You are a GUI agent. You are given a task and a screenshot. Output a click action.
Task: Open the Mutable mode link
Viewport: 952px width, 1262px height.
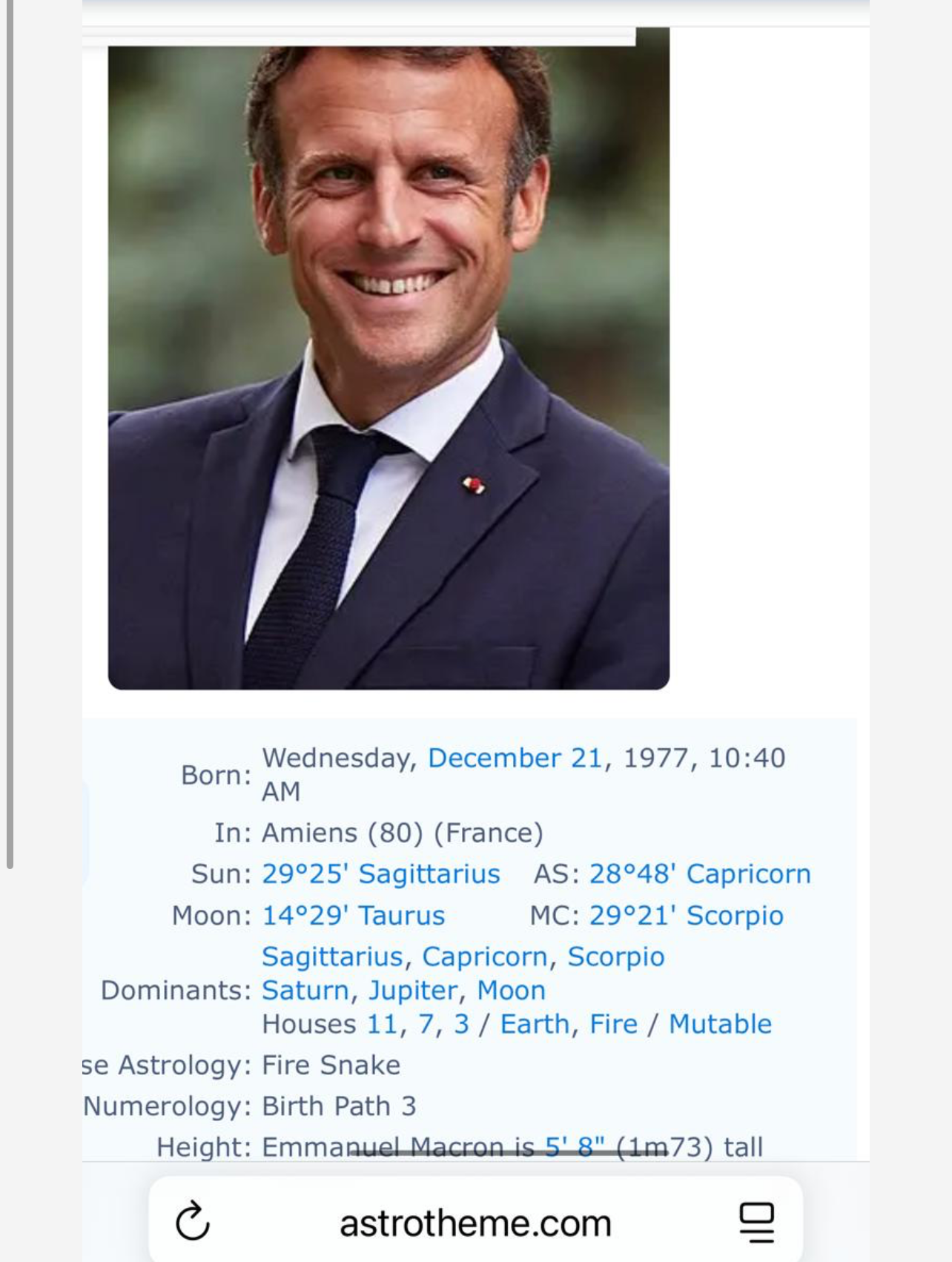[x=720, y=1023]
